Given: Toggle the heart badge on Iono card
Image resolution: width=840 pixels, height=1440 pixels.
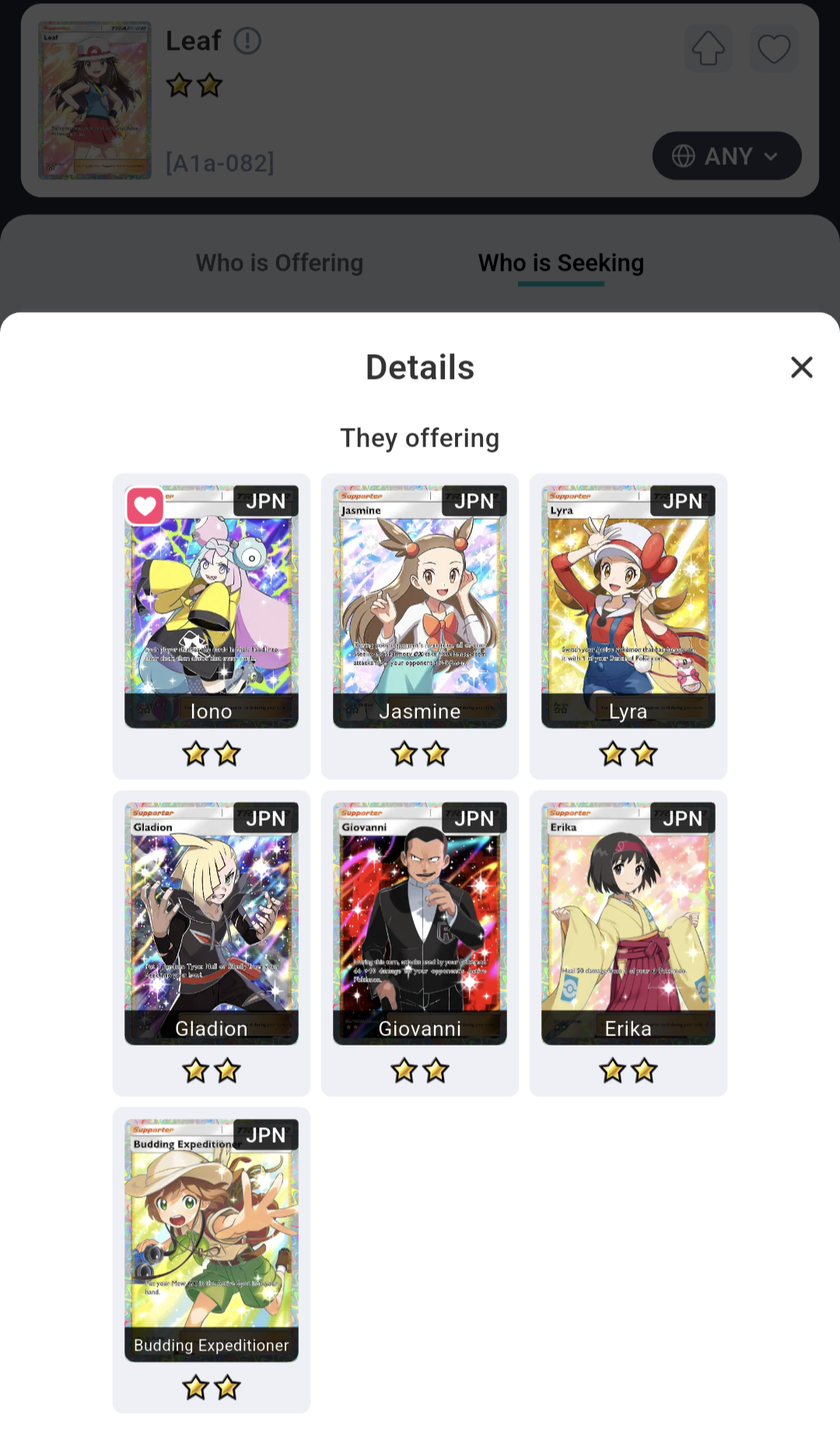Looking at the screenshot, I should pyautogui.click(x=145, y=506).
